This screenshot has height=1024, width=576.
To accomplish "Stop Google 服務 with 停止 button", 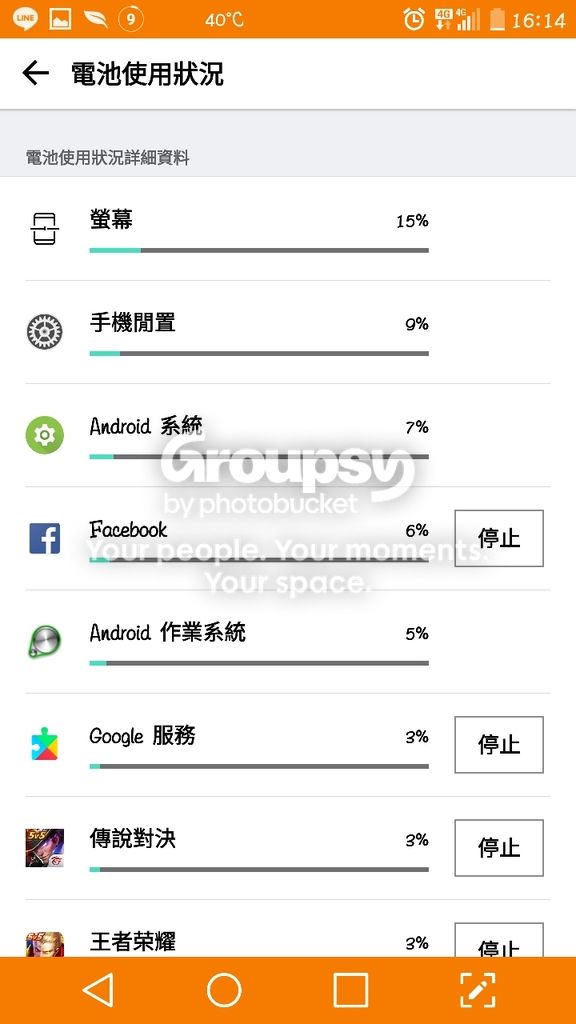I will (499, 744).
